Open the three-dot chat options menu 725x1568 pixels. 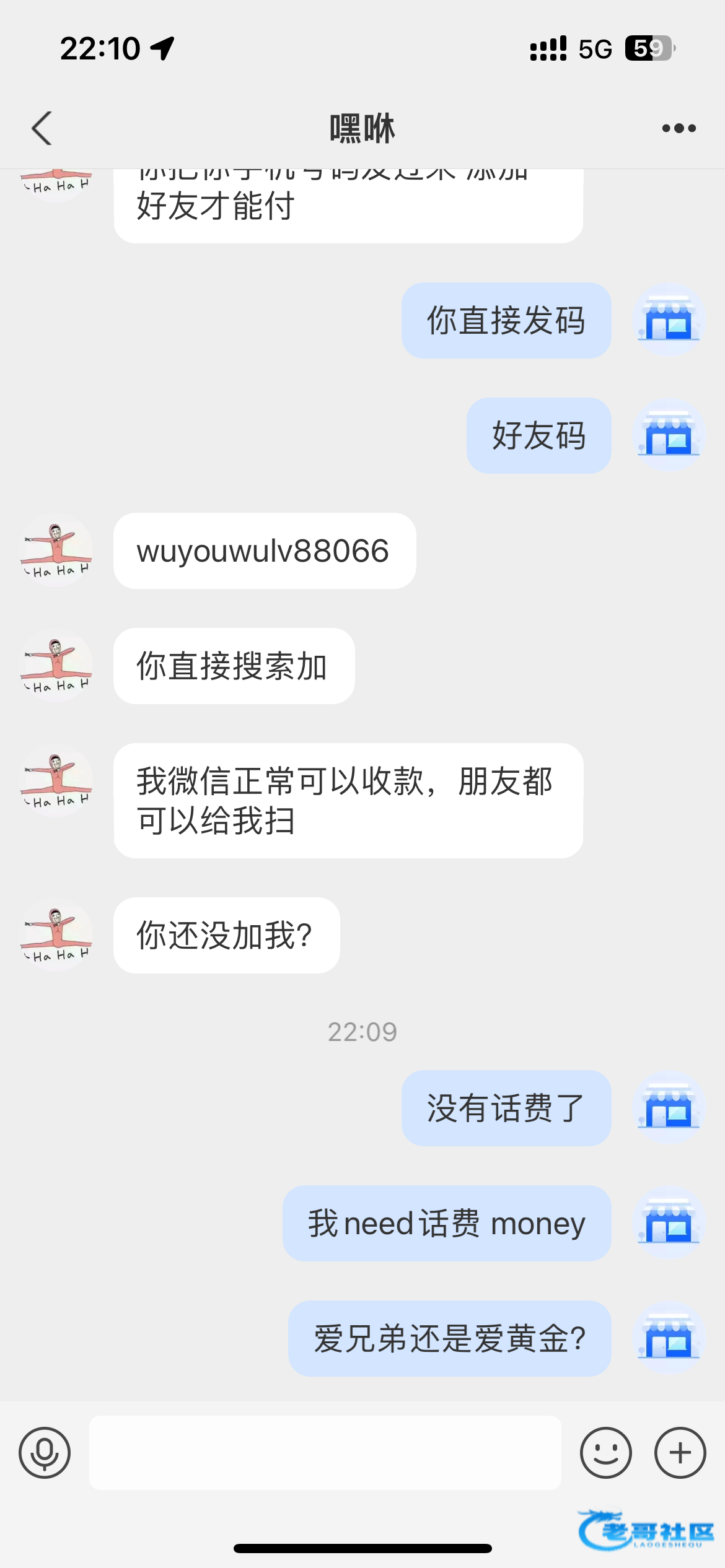(679, 128)
